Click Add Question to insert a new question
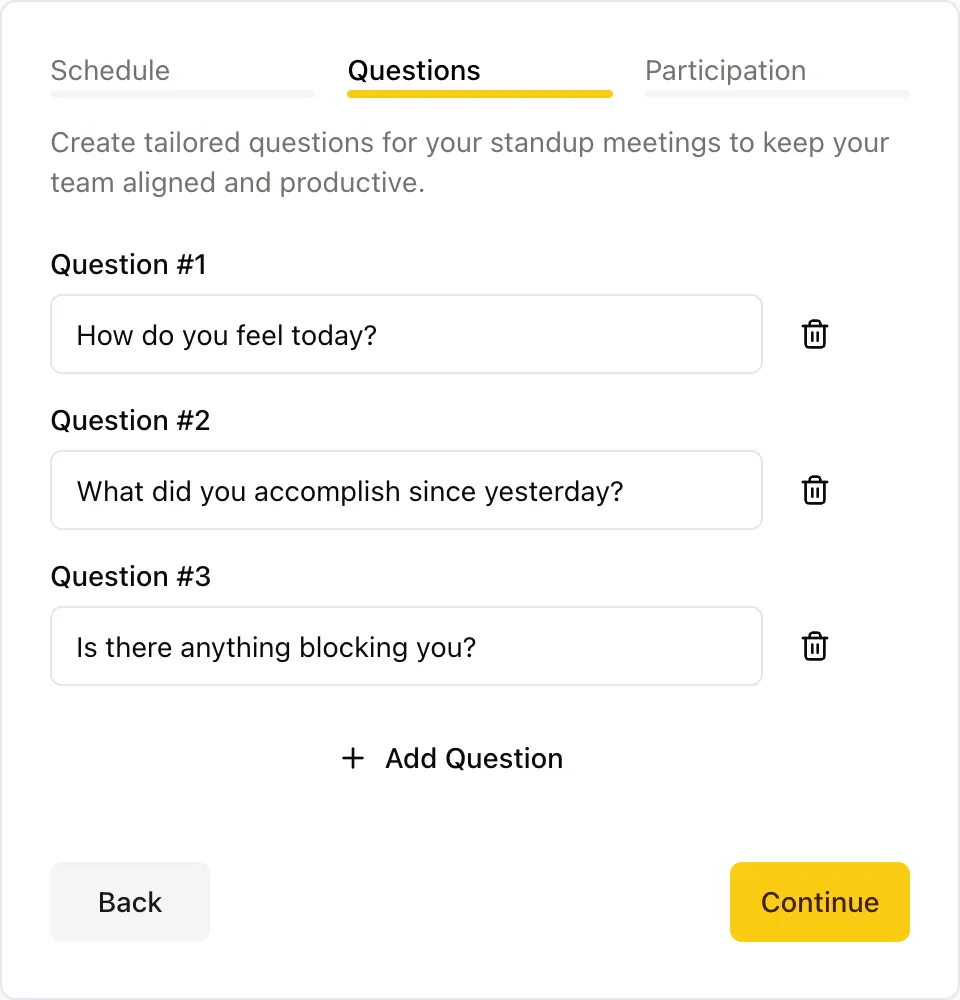Viewport: 960px width, 1000px height. [x=452, y=758]
